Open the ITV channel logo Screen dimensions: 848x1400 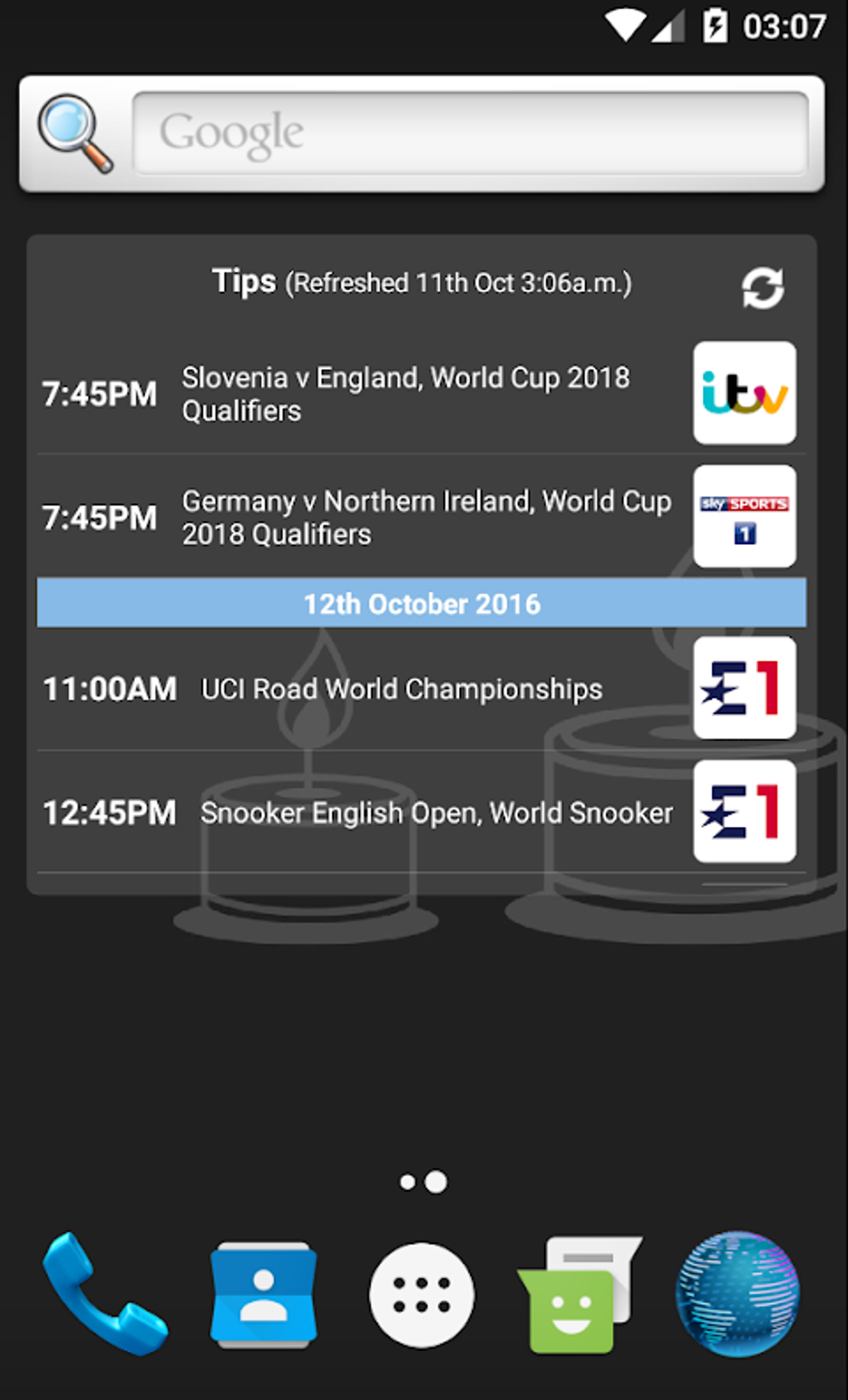[743, 392]
